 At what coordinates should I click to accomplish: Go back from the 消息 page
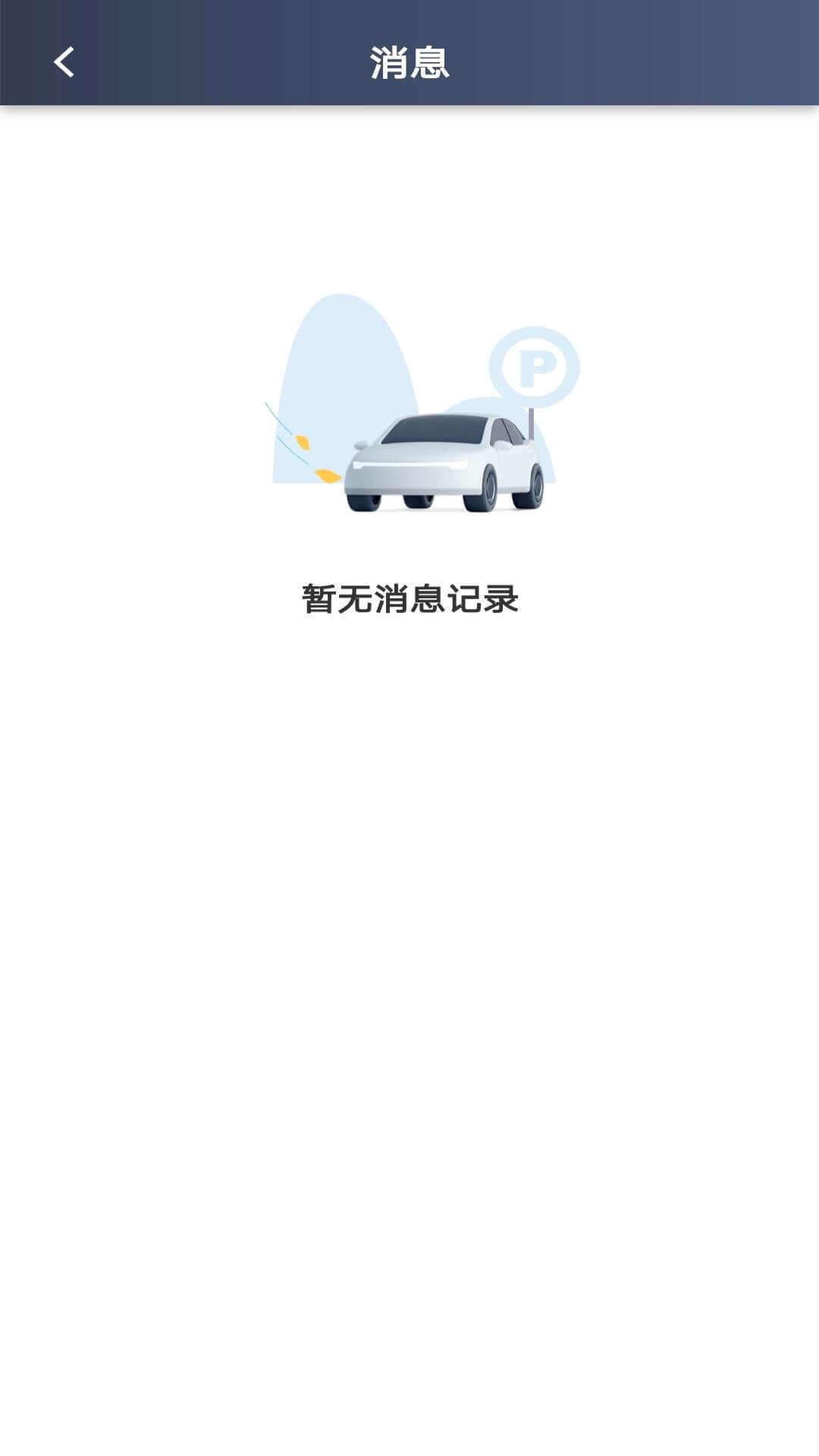pos(64,62)
